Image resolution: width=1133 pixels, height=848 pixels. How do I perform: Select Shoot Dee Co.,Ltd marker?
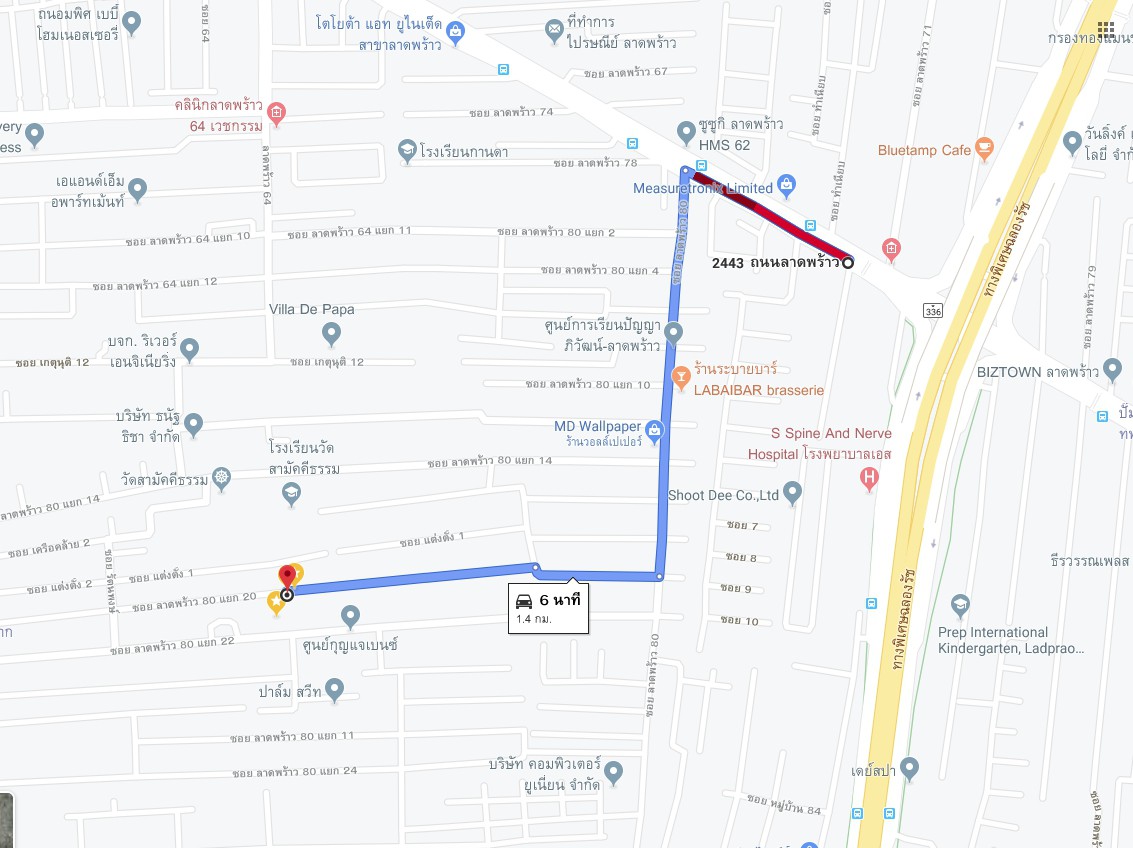click(x=792, y=491)
